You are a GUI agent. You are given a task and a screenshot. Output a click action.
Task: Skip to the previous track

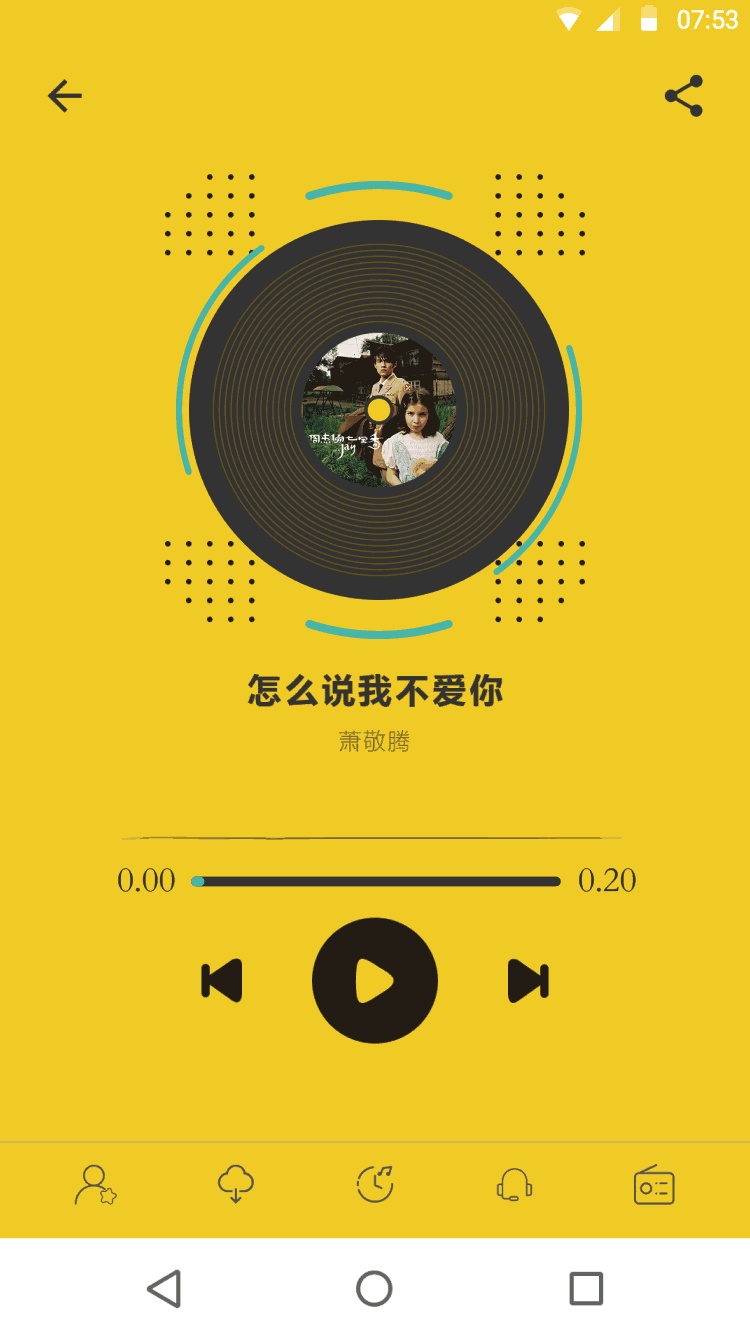tap(222, 980)
